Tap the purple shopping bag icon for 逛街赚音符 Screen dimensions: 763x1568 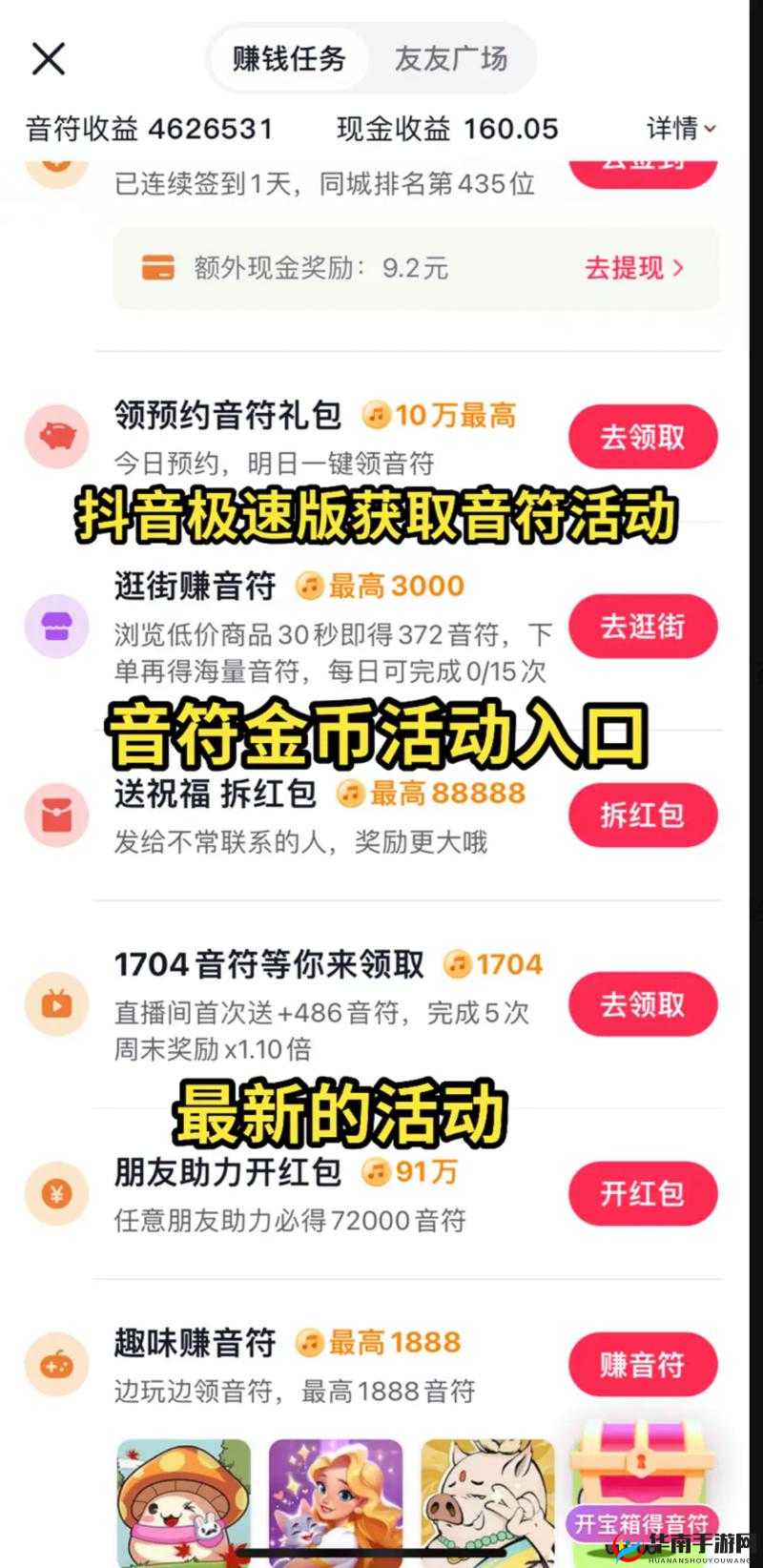click(x=56, y=627)
